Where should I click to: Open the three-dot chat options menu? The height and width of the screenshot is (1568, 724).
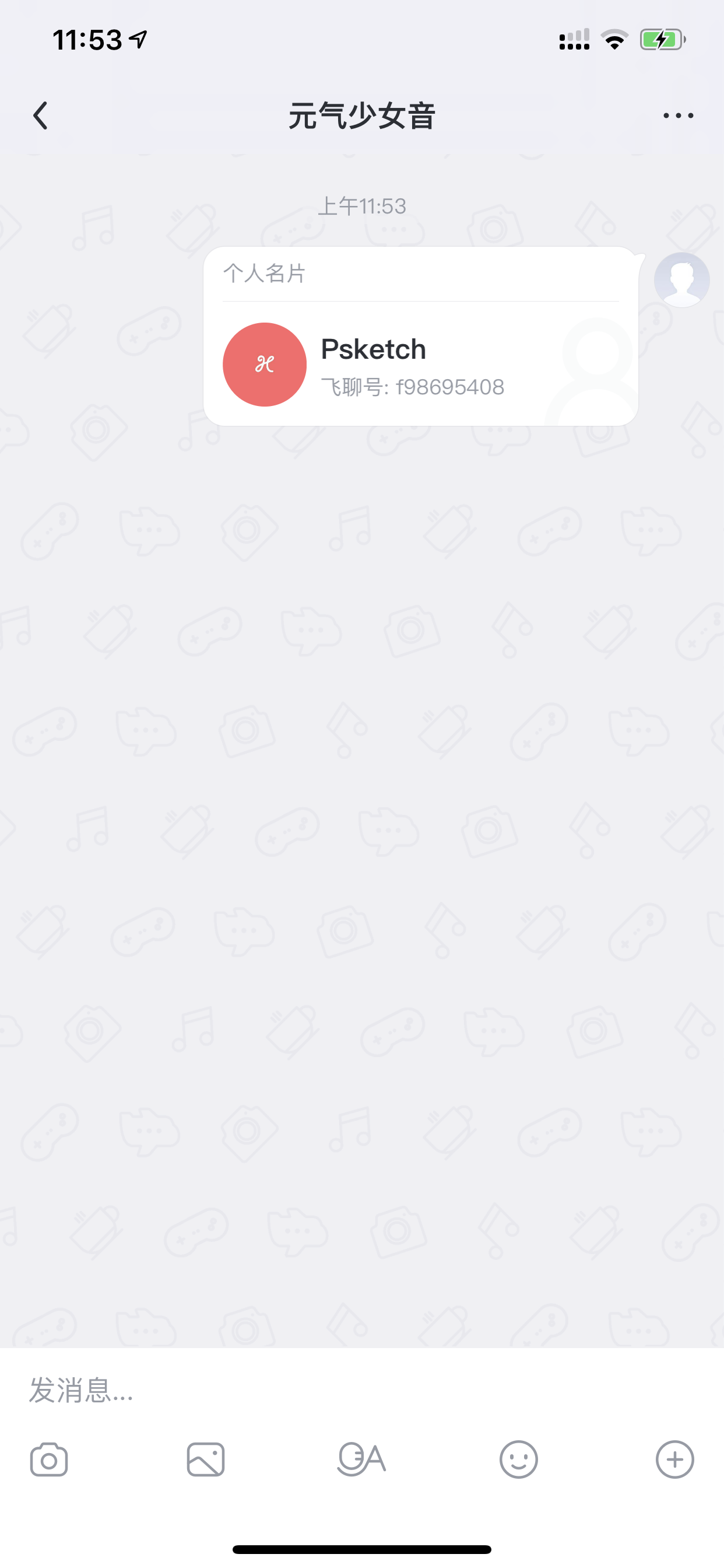point(678,116)
